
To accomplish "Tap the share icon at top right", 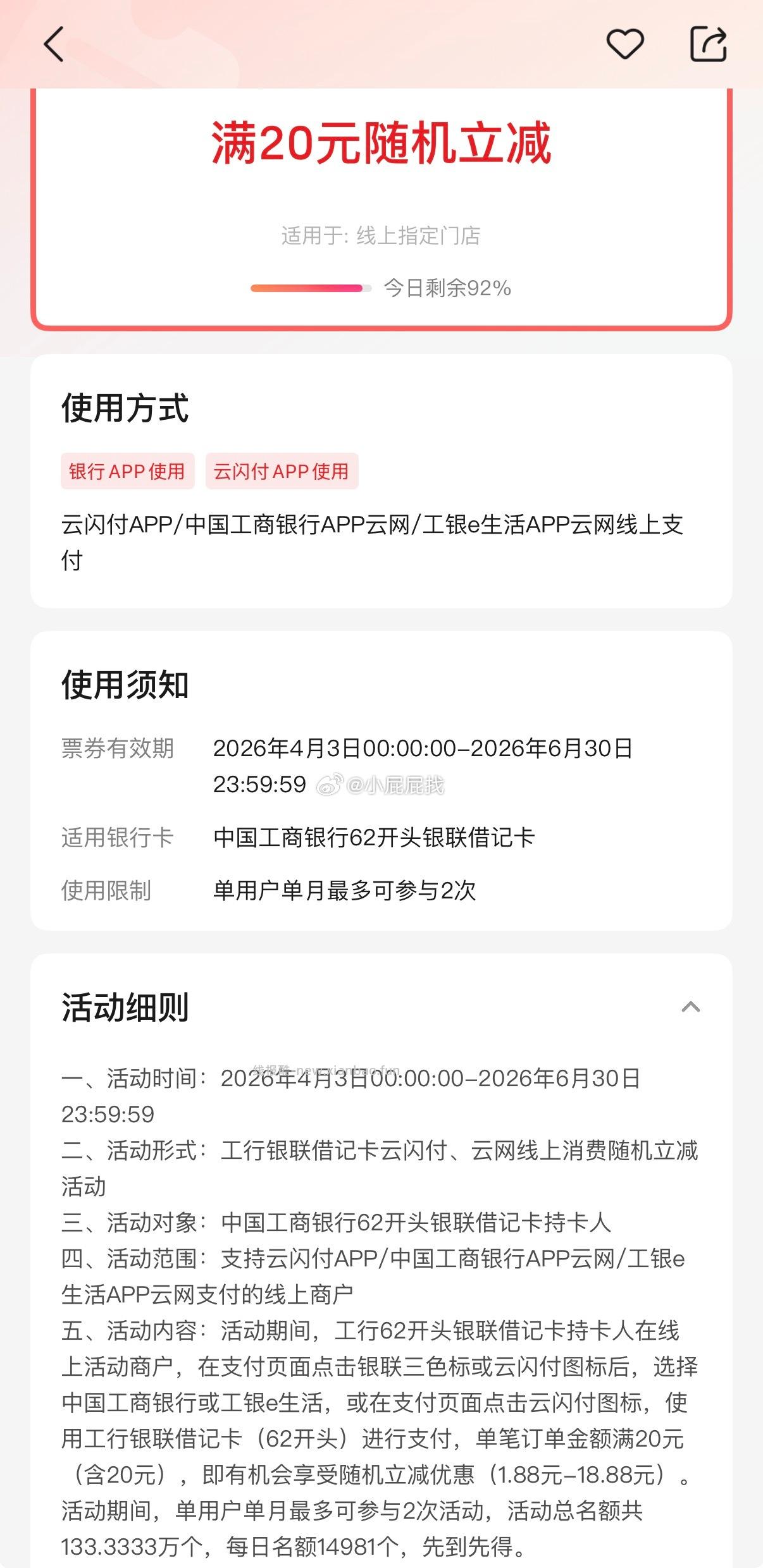I will pyautogui.click(x=710, y=43).
